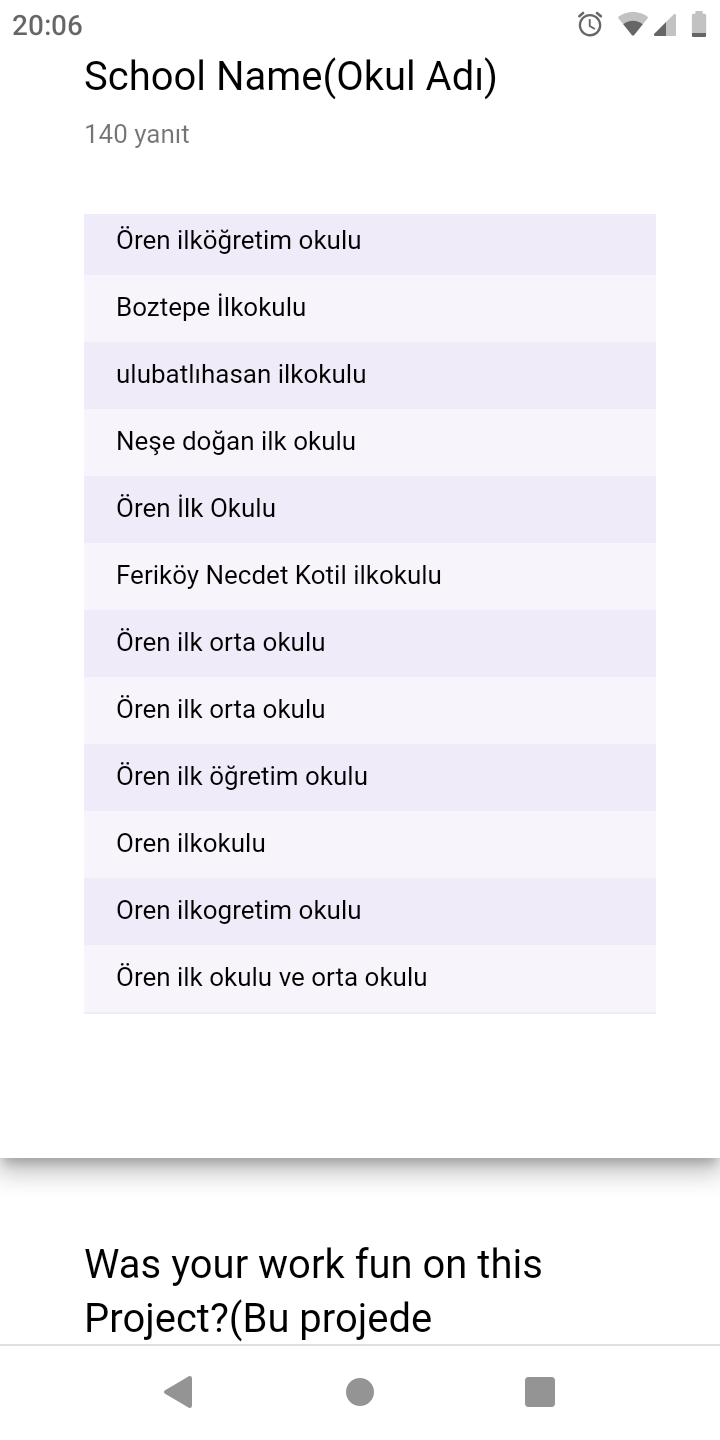The width and height of the screenshot is (720, 1440).
Task: Tap the Android home circle icon
Action: 360,1391
